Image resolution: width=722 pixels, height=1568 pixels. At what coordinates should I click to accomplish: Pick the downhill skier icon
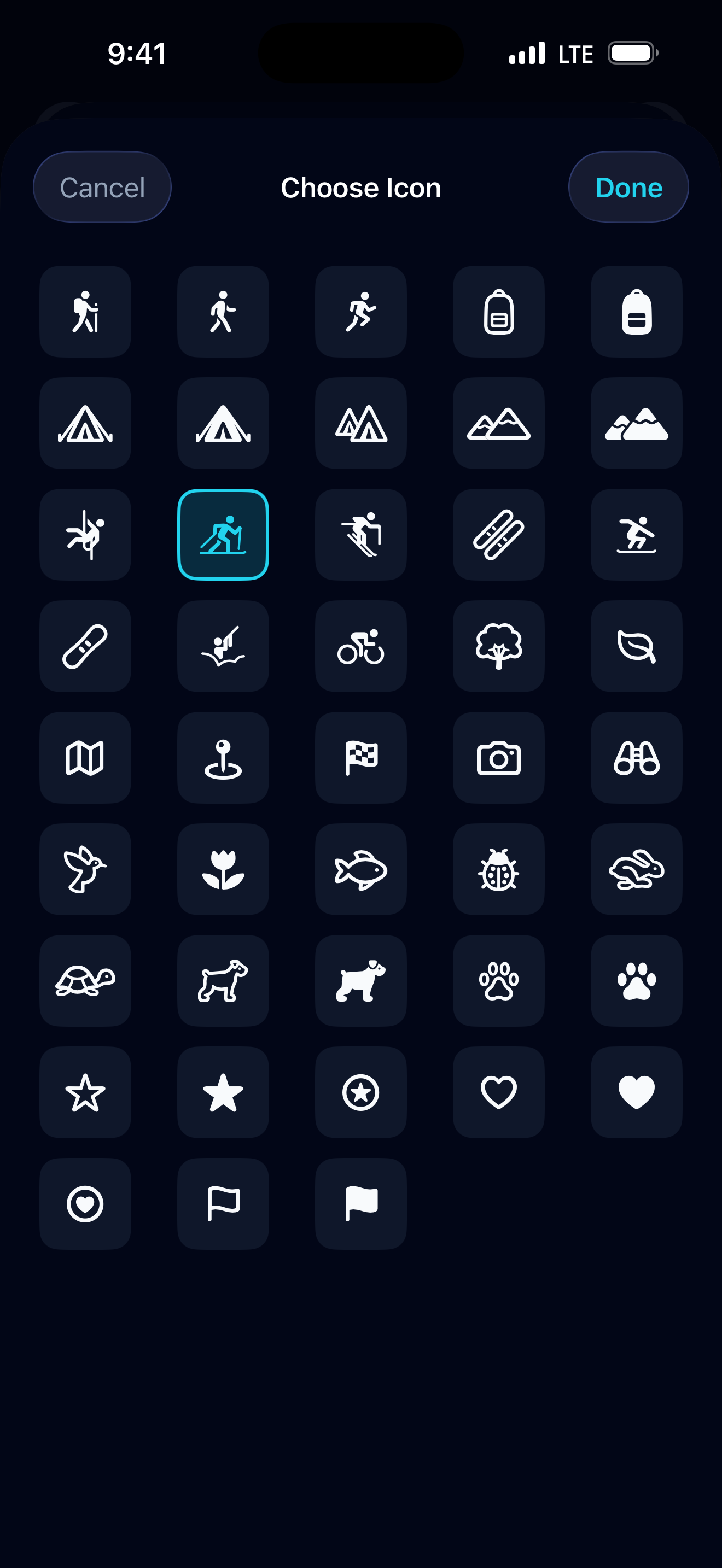(361, 535)
